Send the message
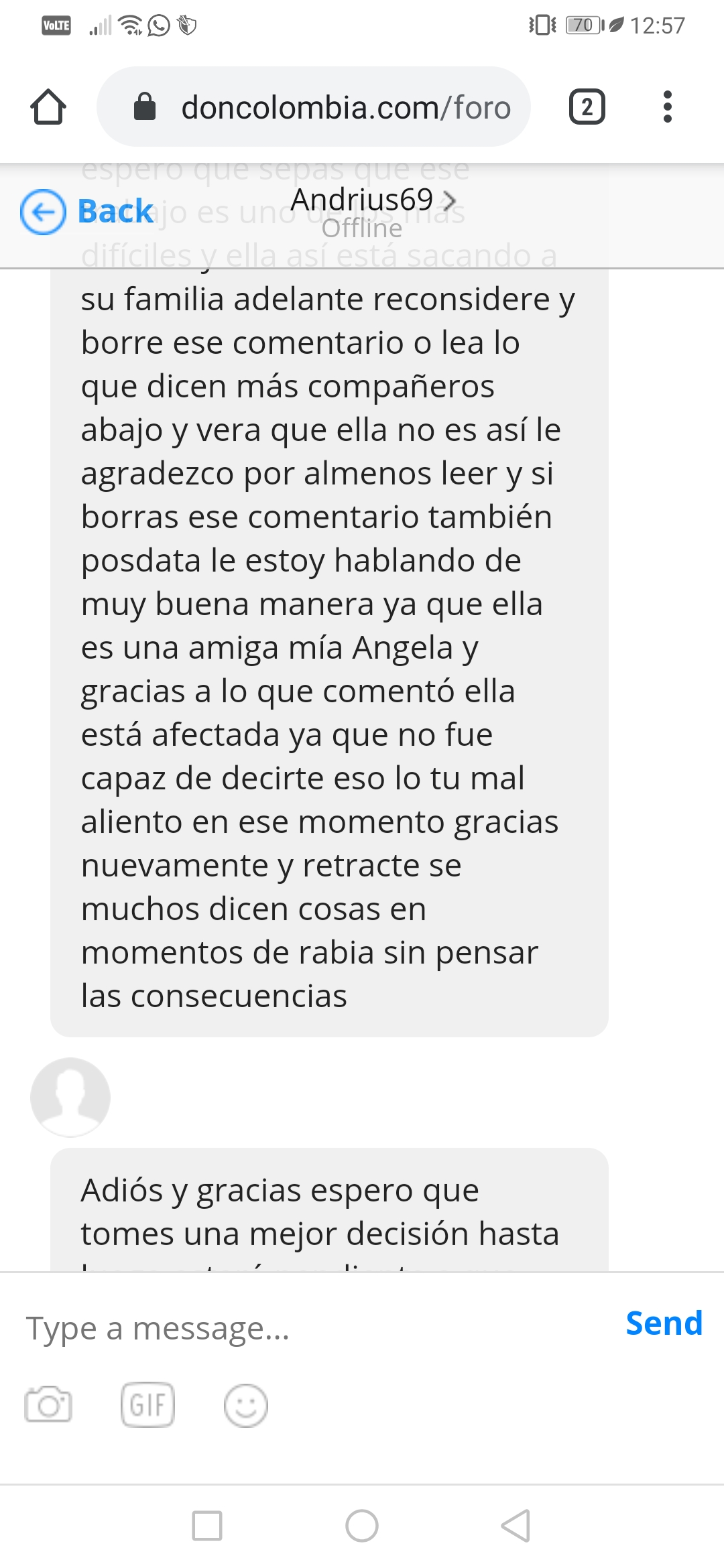This screenshot has width=724, height=1568. pos(664,1323)
